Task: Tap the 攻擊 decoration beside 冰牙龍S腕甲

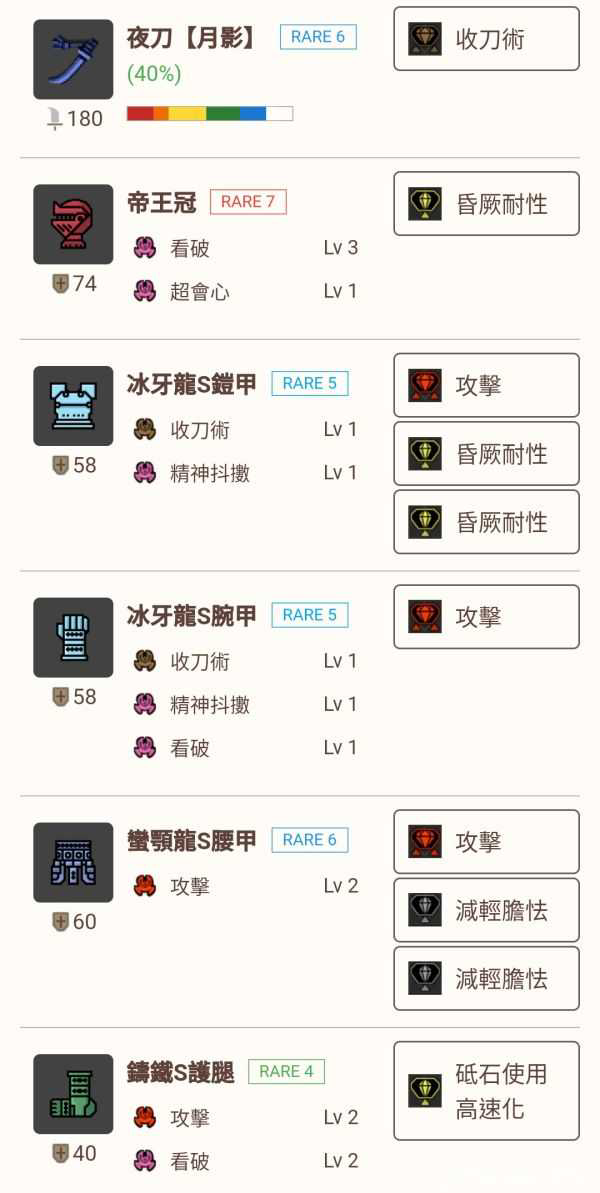Action: (x=486, y=617)
